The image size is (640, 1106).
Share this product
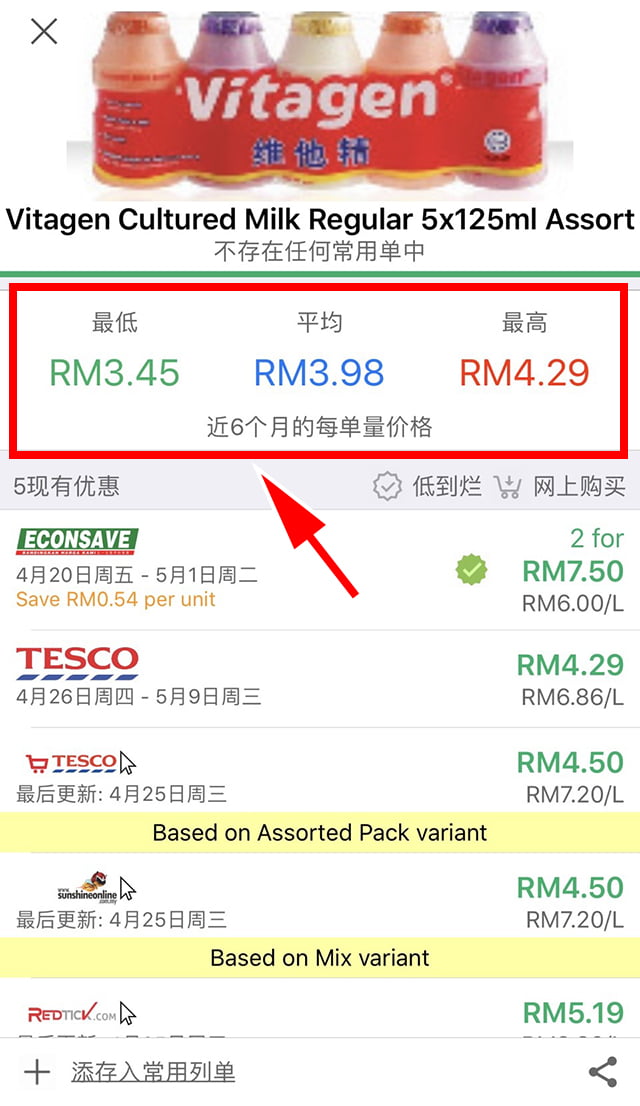(x=602, y=1073)
